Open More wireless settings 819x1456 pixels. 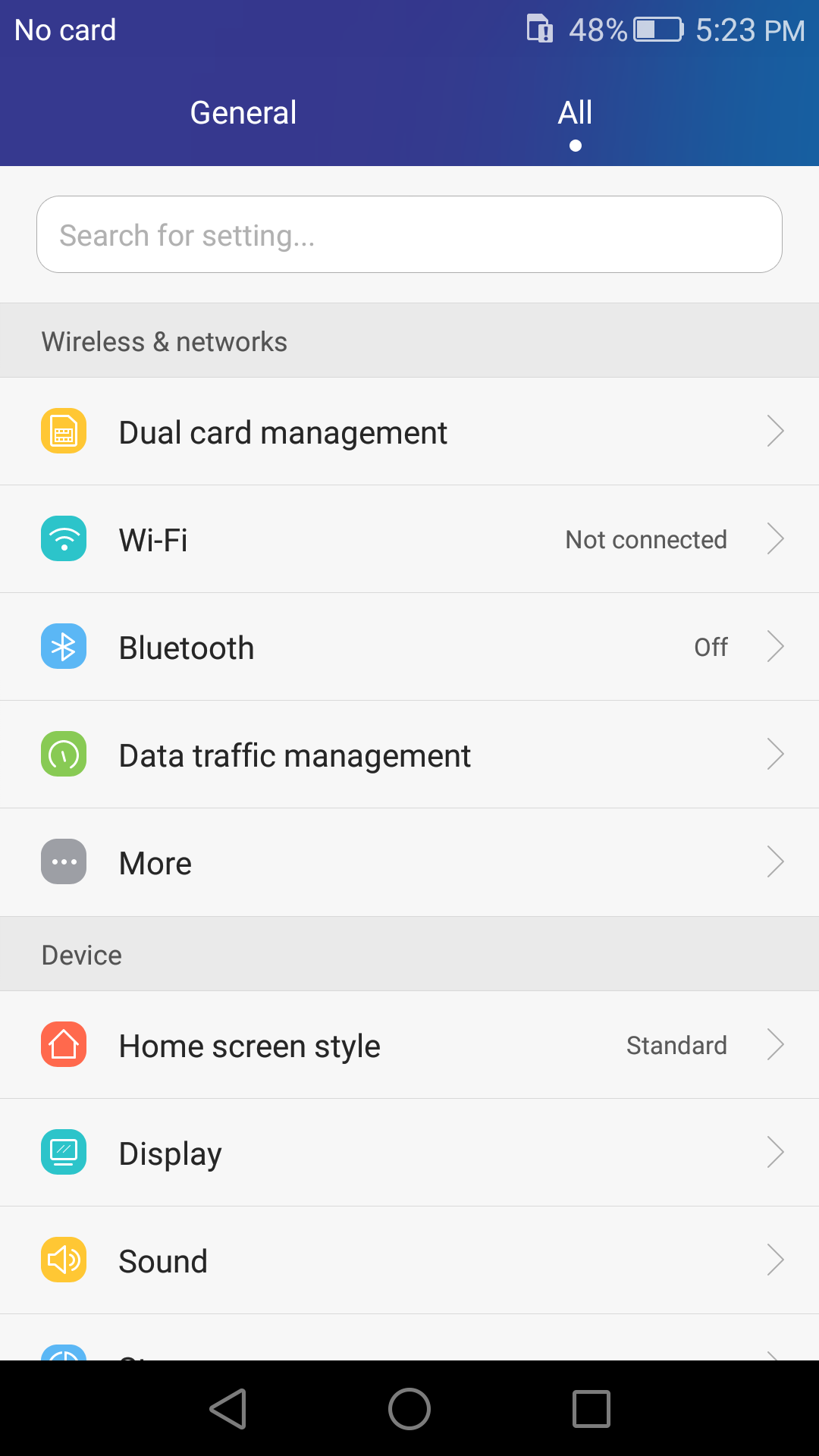(x=409, y=863)
